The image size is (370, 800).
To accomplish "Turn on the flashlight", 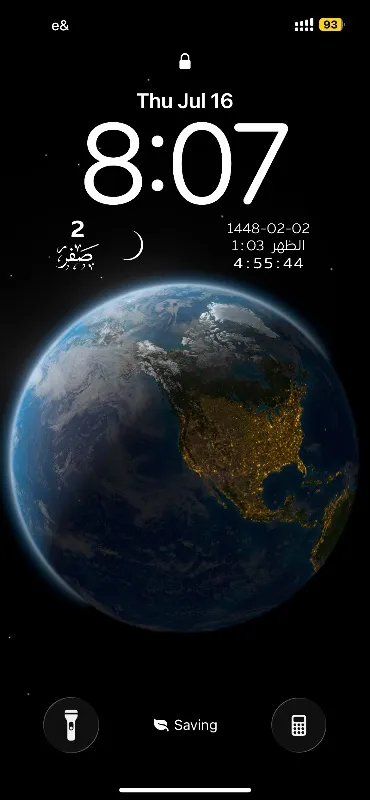I will point(71,725).
